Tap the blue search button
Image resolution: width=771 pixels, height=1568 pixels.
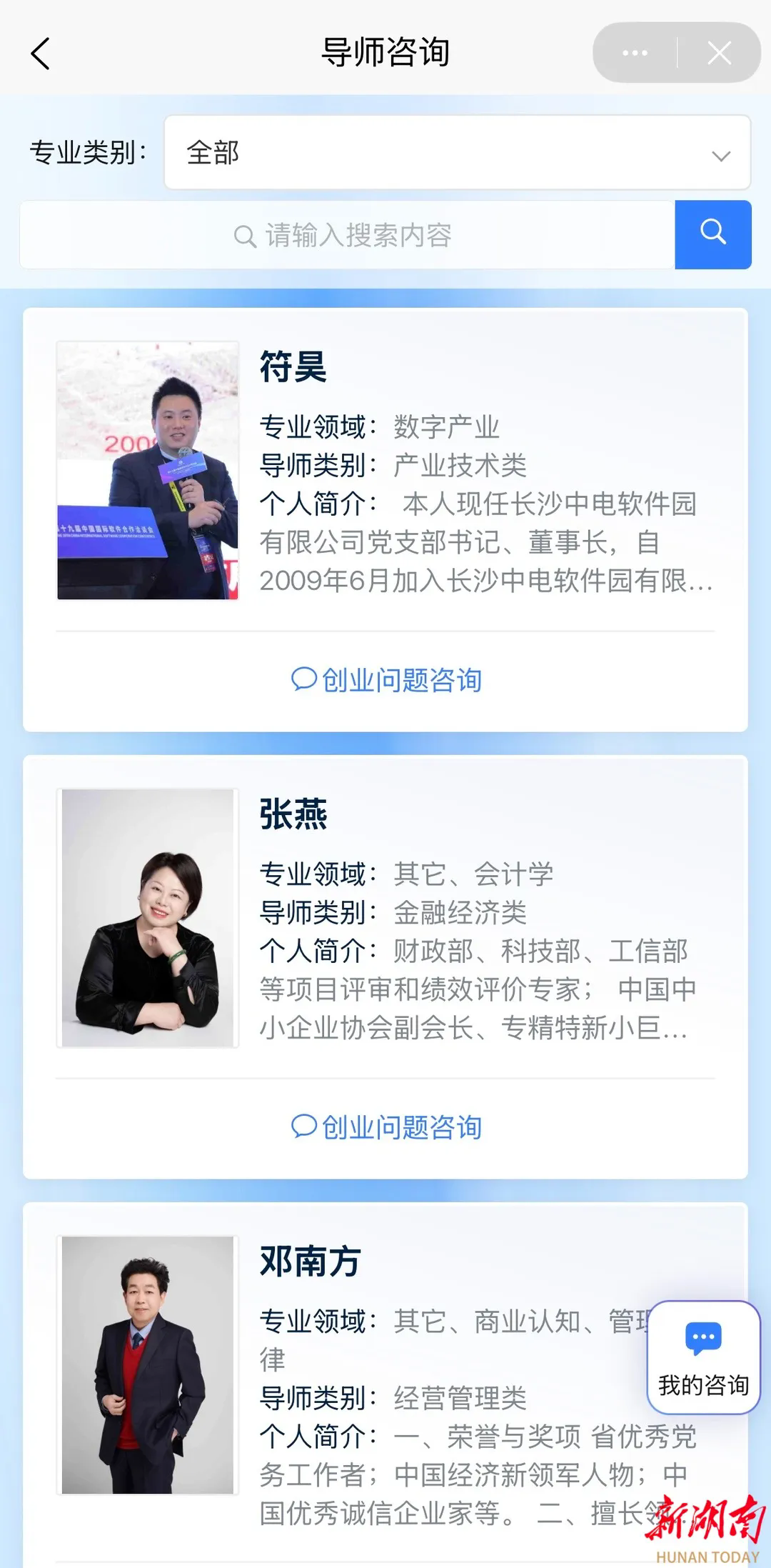712,234
